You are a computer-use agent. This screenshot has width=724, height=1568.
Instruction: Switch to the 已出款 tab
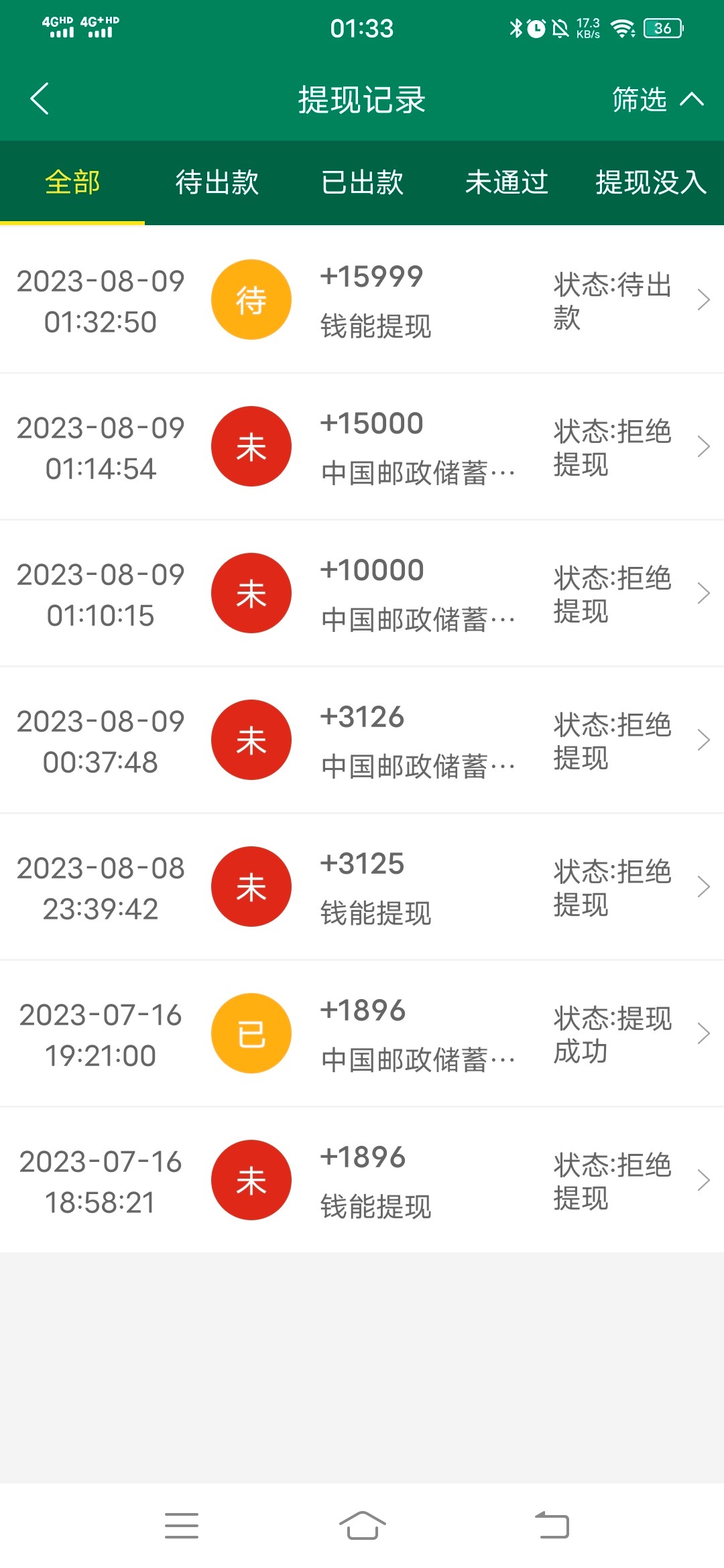[x=362, y=182]
